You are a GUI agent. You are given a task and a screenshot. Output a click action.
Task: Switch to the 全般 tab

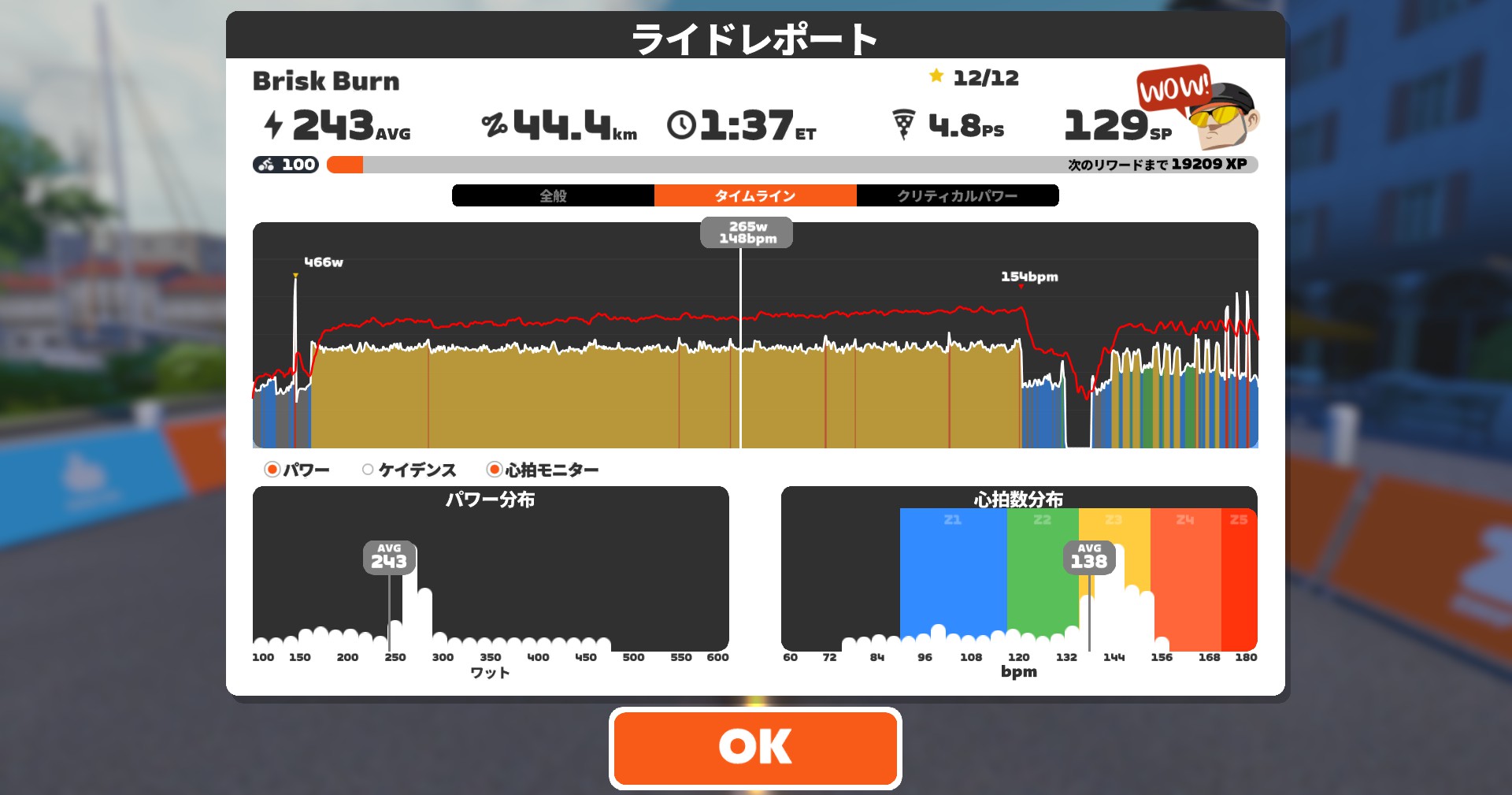[x=553, y=195]
